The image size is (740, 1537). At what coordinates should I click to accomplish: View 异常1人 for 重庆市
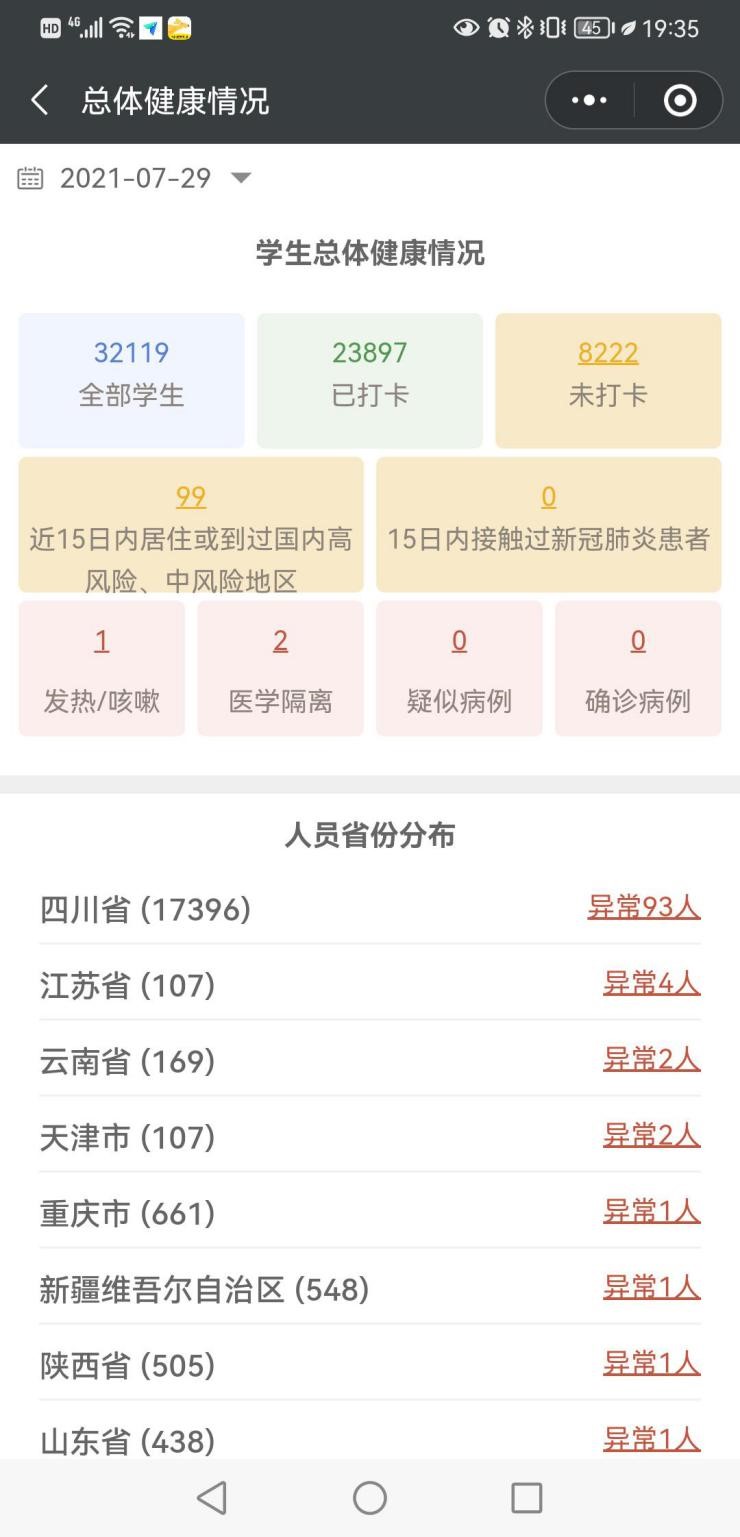(652, 1211)
